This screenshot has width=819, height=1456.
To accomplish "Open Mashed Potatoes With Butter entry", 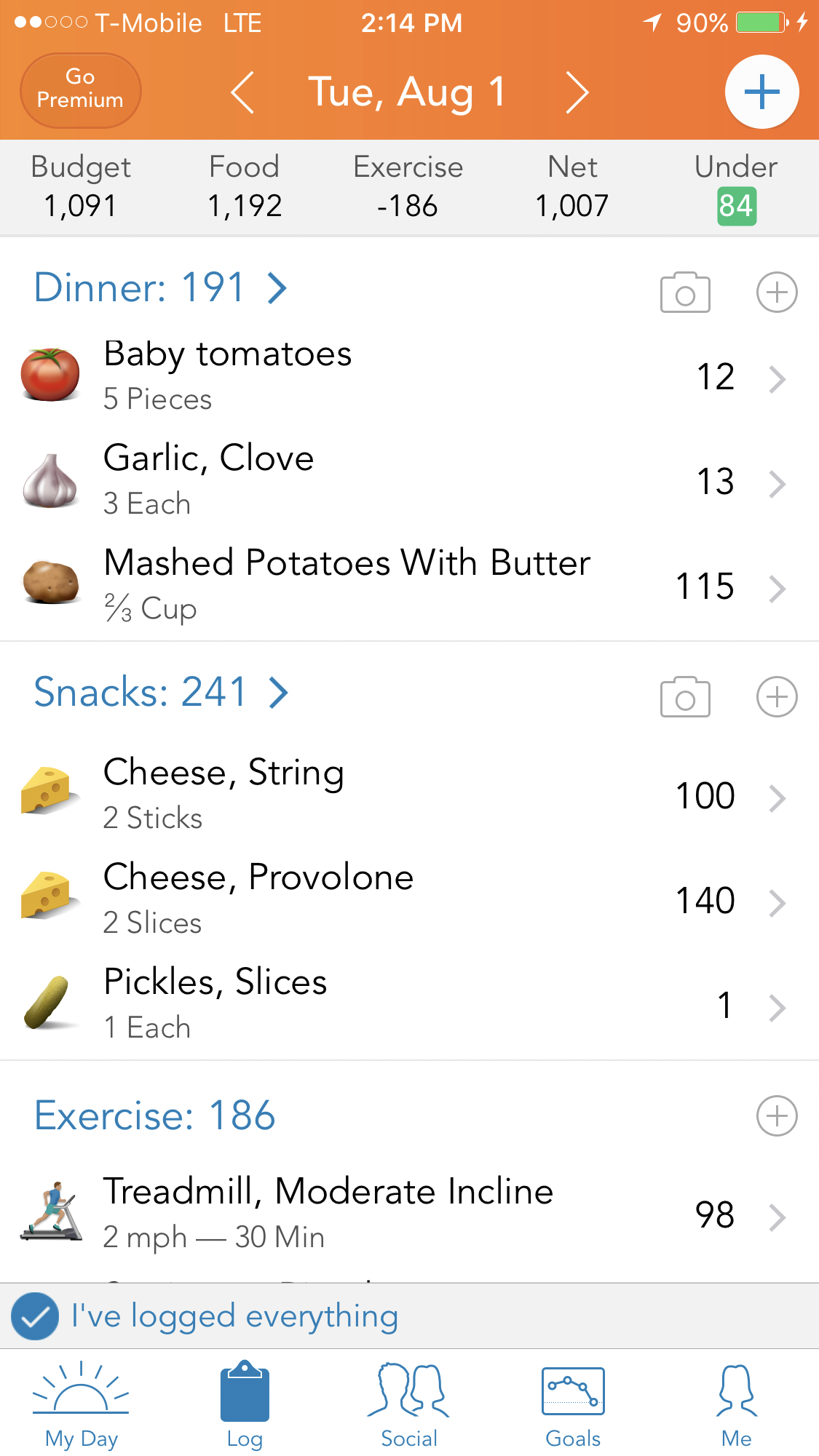I will (408, 586).
